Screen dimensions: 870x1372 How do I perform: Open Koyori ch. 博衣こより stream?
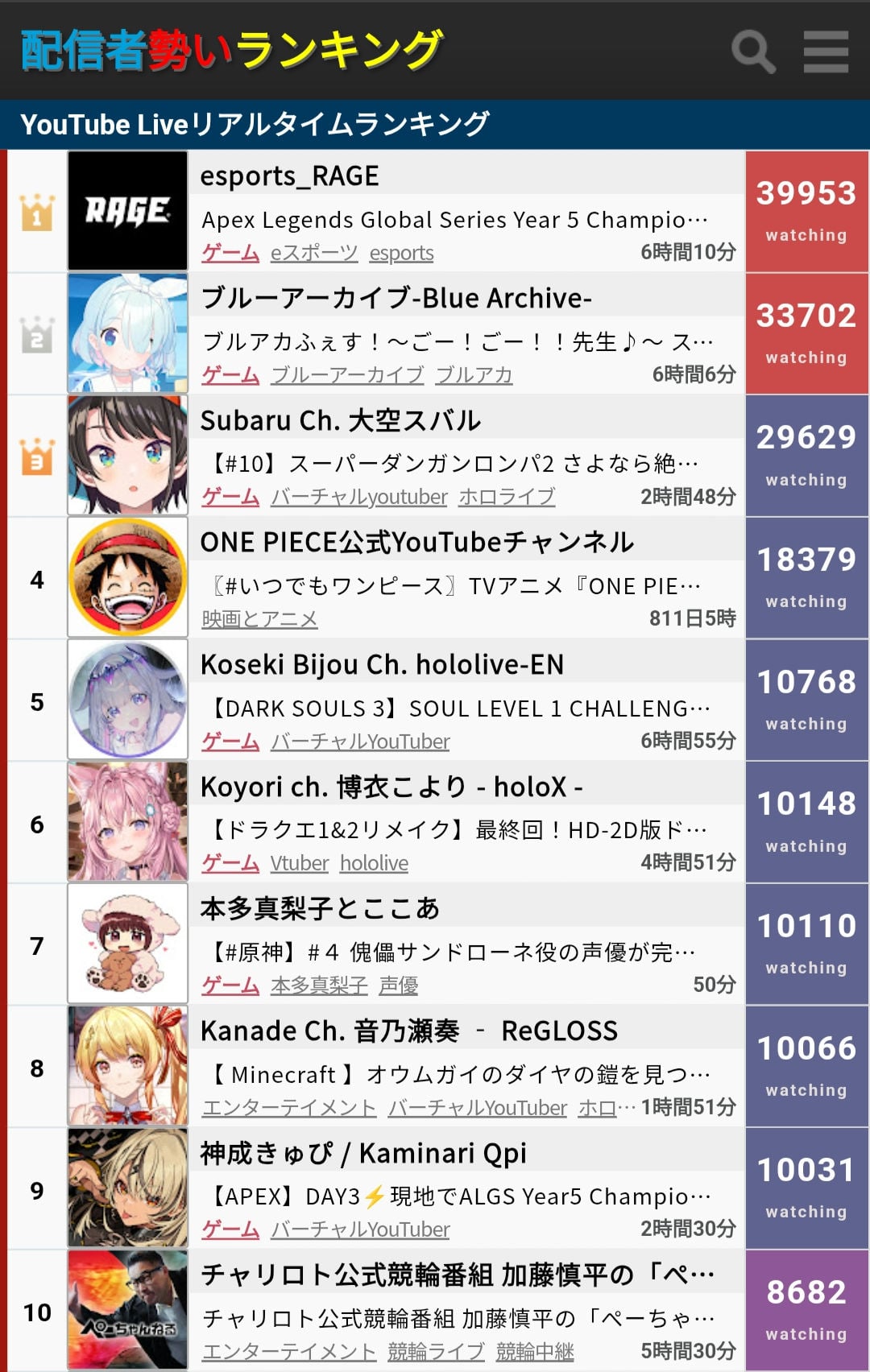pos(391,787)
